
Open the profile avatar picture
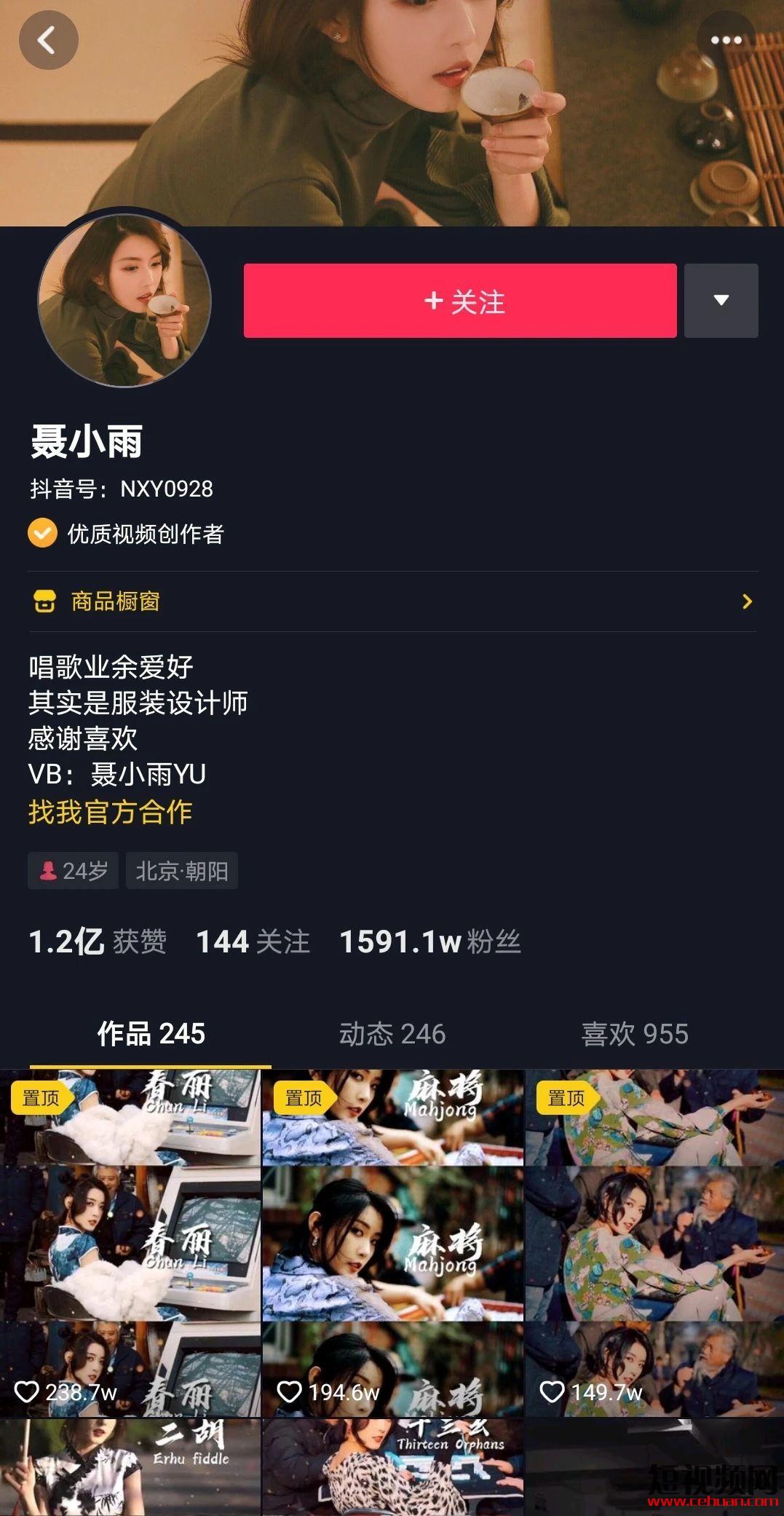tap(124, 300)
